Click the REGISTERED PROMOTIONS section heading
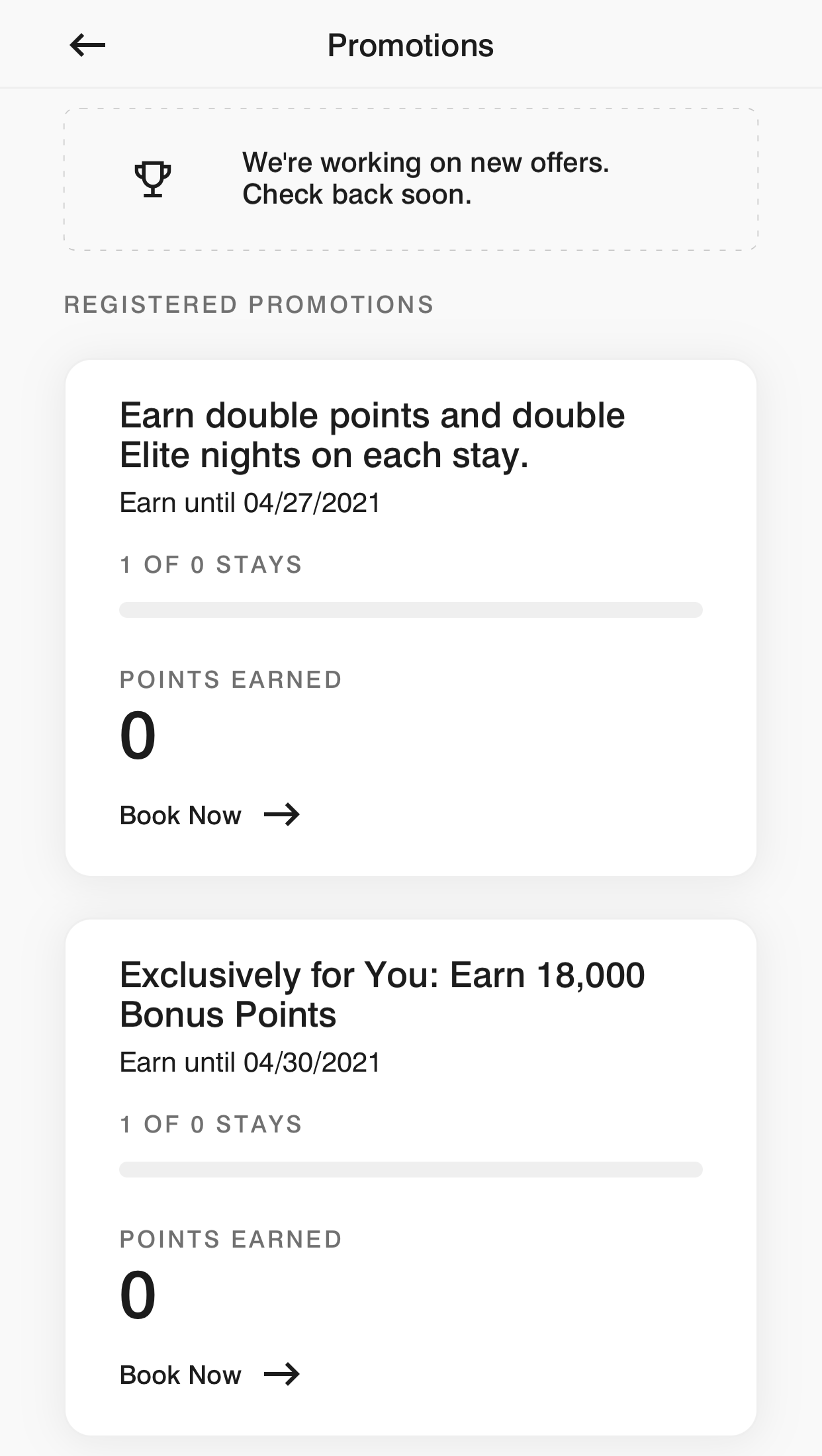822x1456 pixels. tap(248, 305)
